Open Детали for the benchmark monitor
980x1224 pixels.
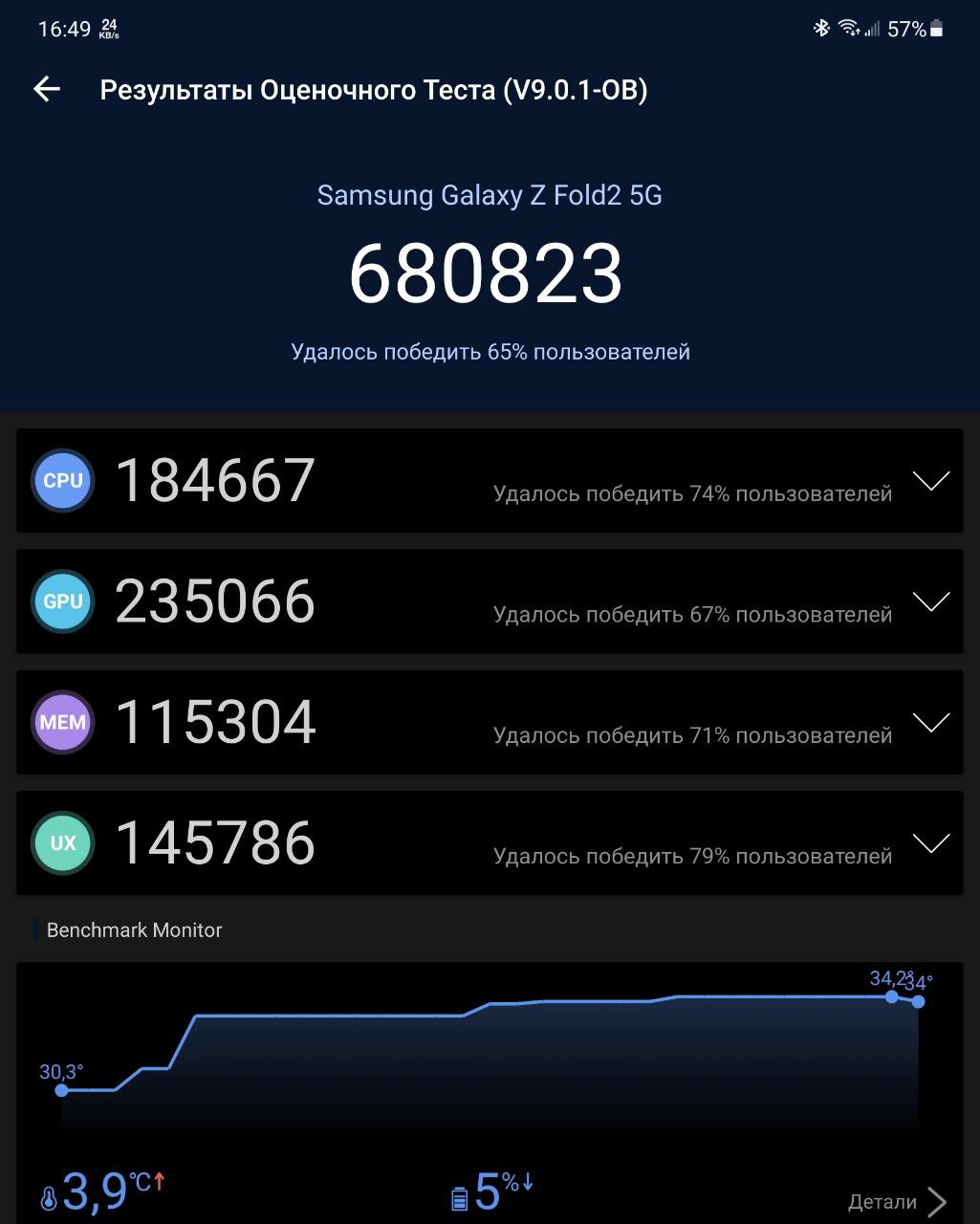897,1201
